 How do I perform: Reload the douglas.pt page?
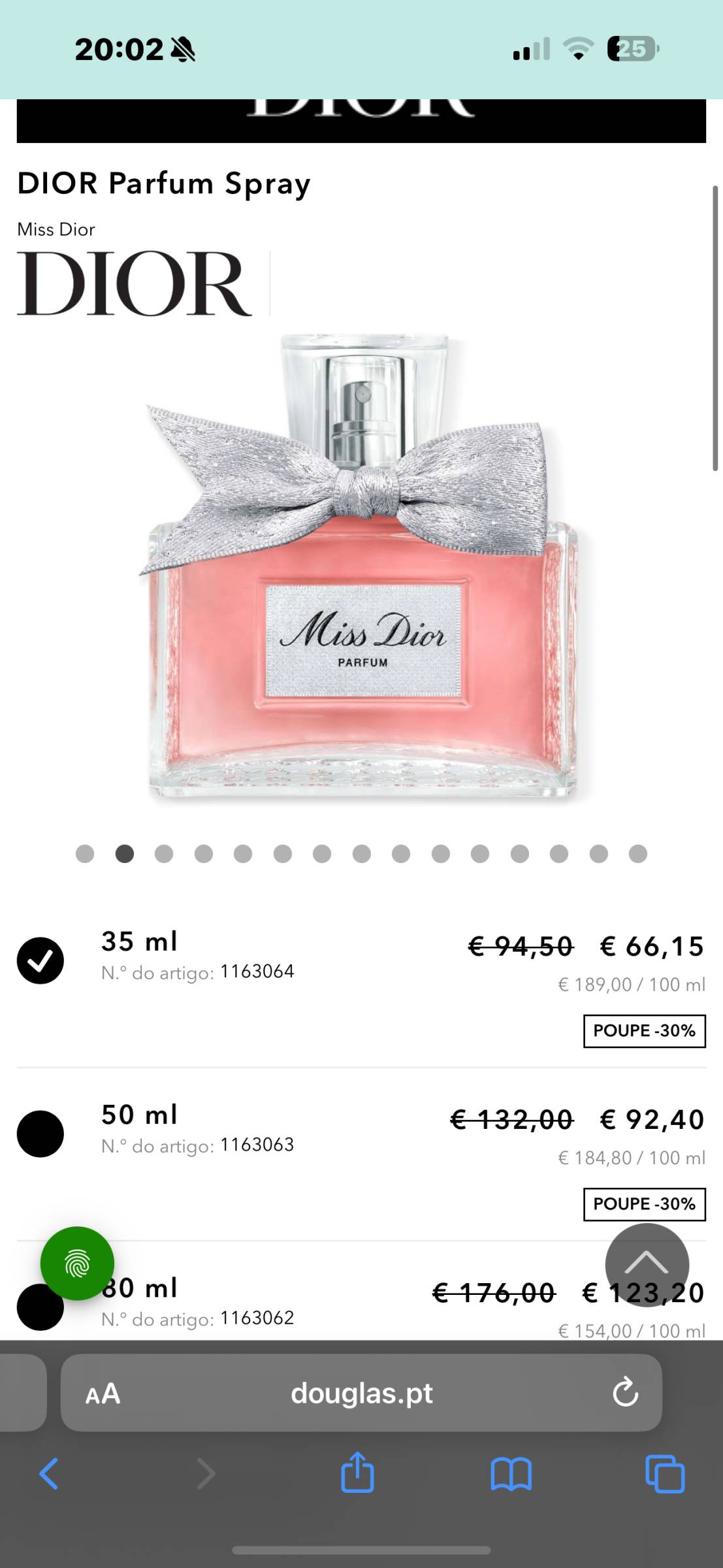coord(625,1392)
